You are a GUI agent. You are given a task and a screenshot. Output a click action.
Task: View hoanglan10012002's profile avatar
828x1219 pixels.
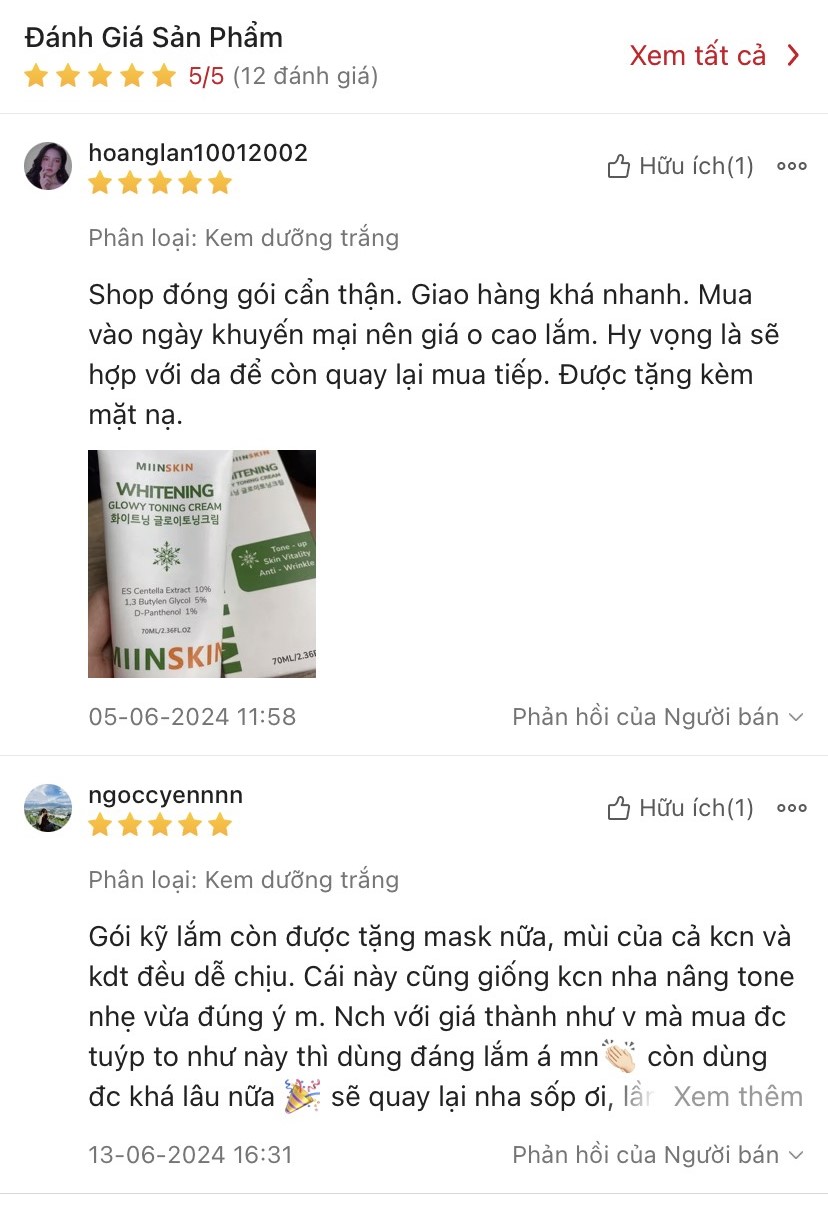(x=48, y=166)
